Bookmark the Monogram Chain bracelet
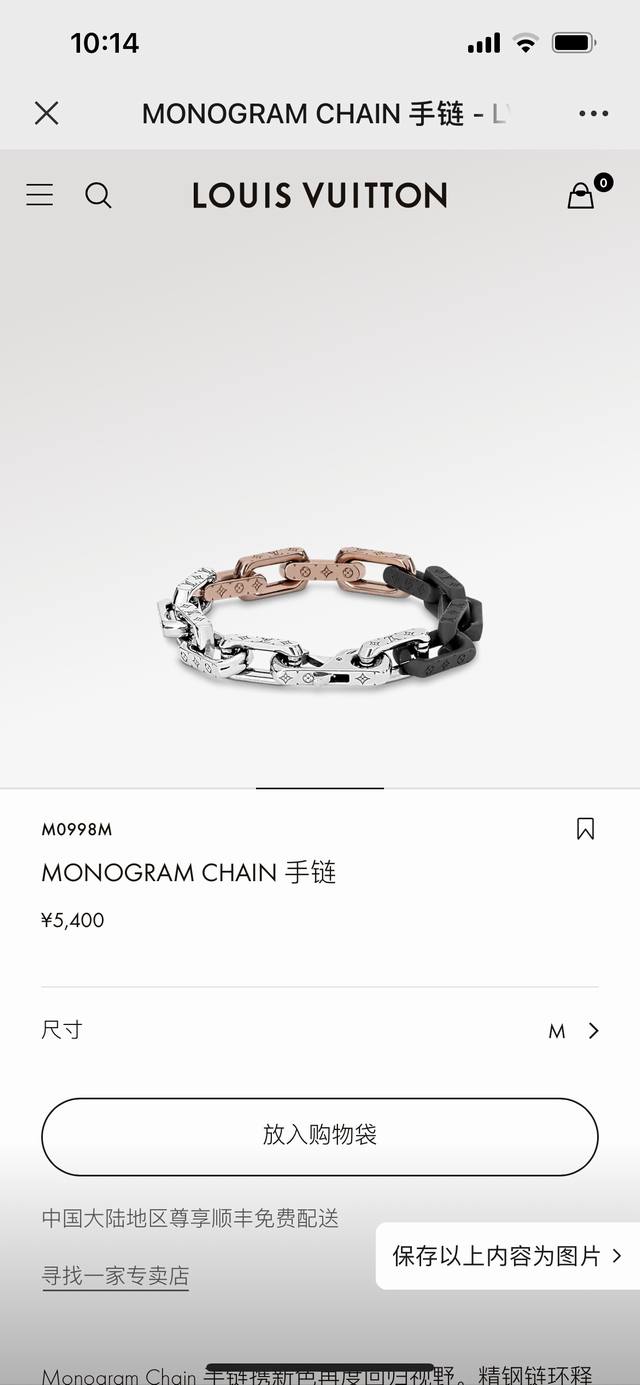640x1385 pixels. 585,828
